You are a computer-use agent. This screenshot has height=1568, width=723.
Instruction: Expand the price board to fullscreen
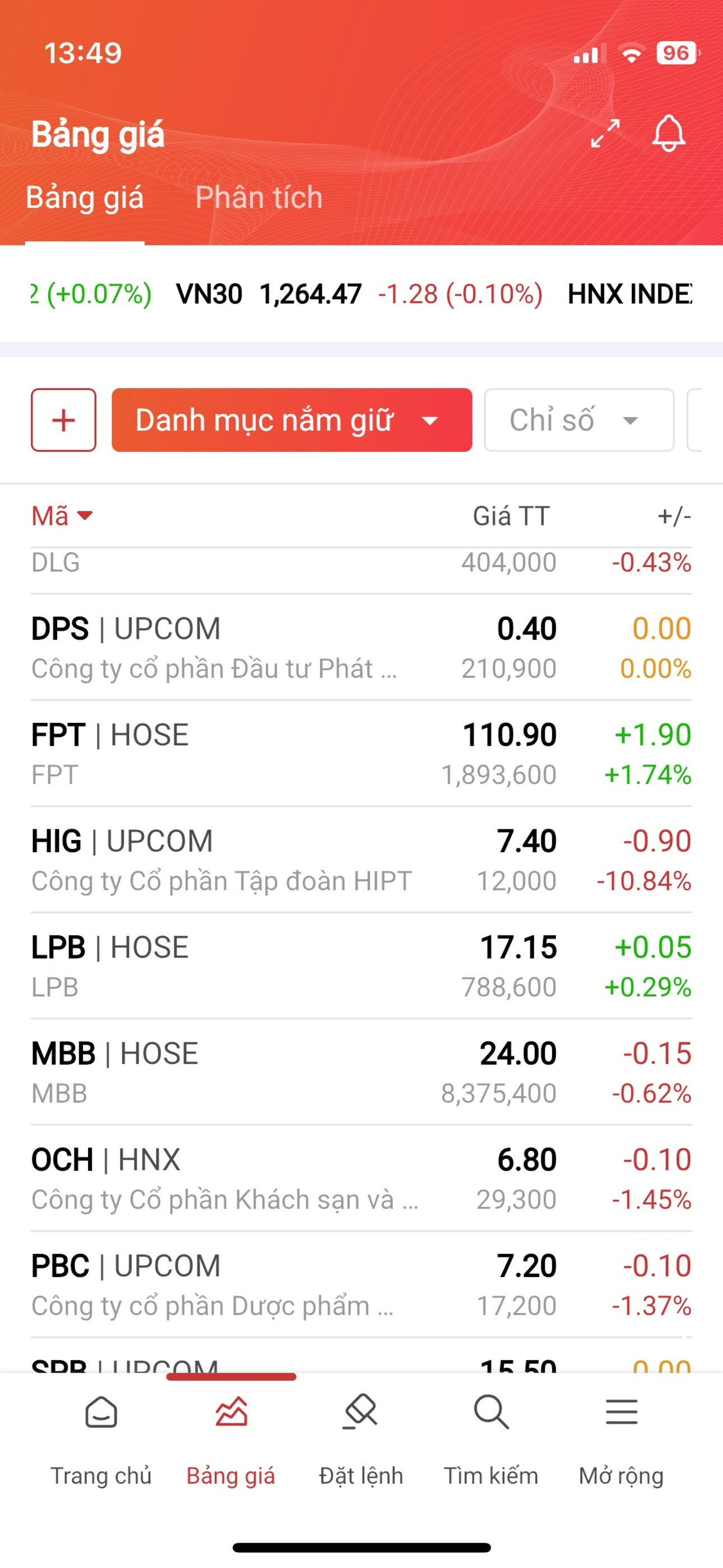tap(605, 133)
